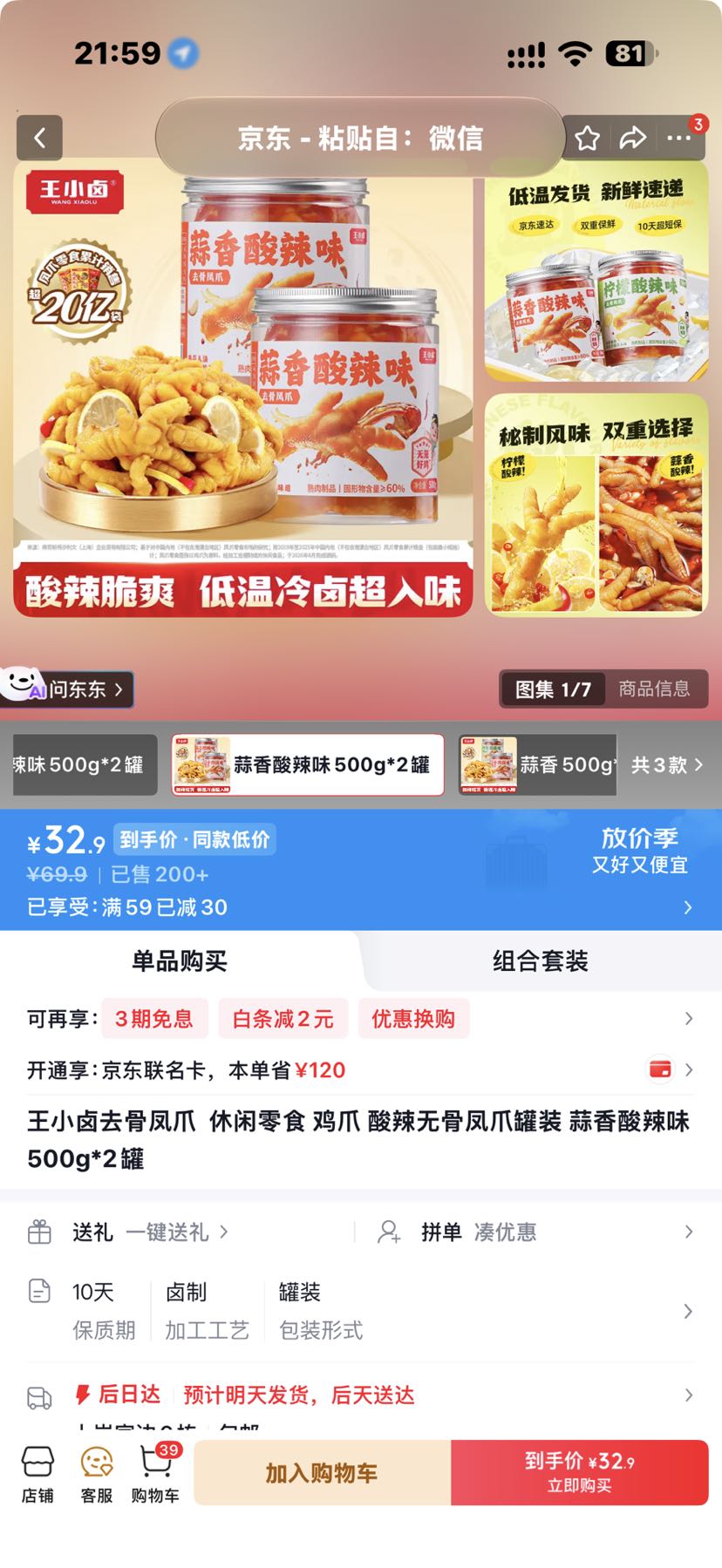Switch to the 商品信息 view
Image resolution: width=722 pixels, height=1568 pixels.
[x=654, y=689]
